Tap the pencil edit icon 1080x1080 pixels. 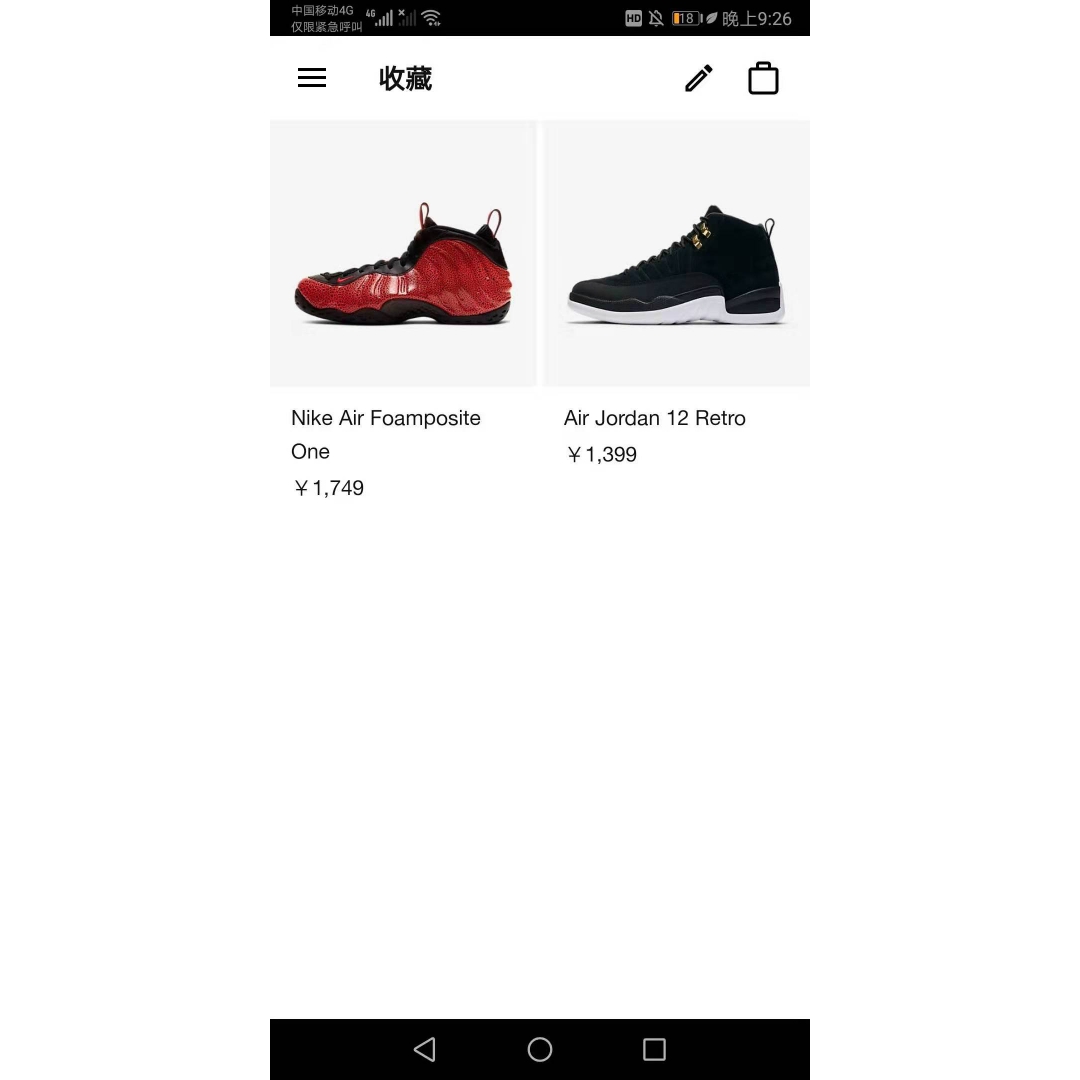698,78
